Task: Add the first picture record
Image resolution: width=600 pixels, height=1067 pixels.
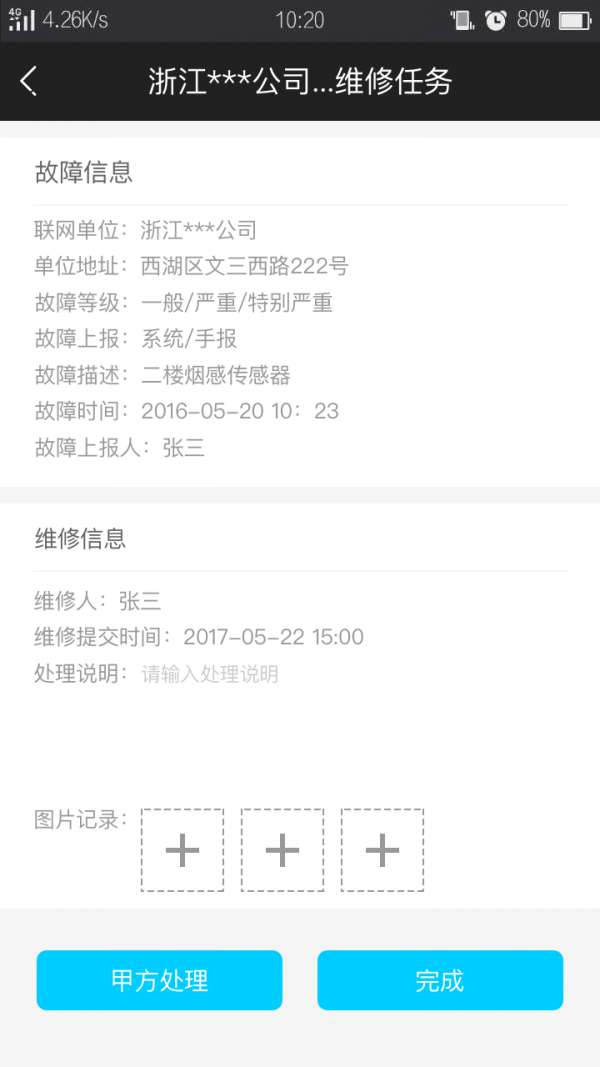Action: point(182,850)
